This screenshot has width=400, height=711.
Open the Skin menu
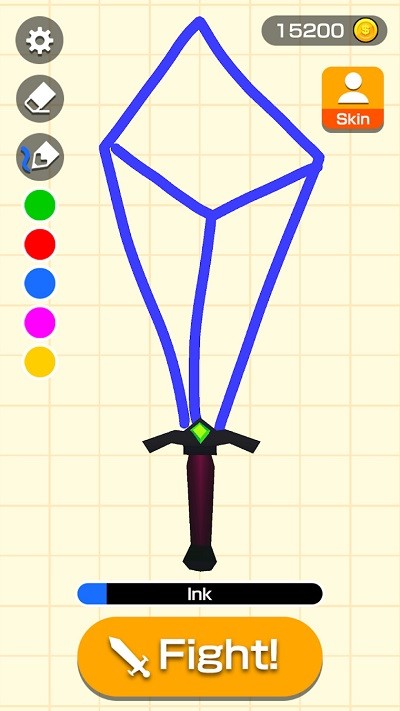pyautogui.click(x=353, y=99)
